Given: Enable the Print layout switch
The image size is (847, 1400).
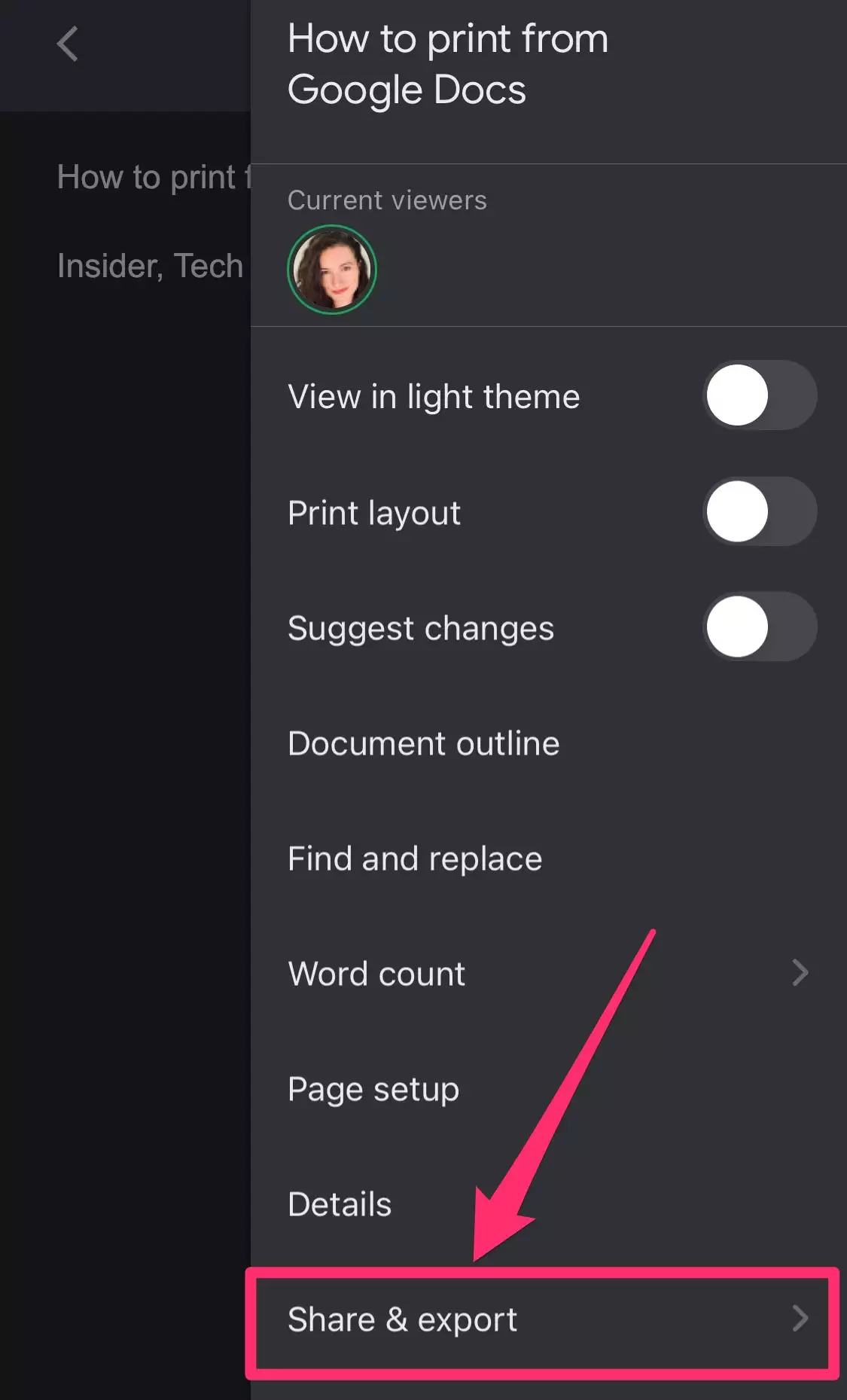Looking at the screenshot, I should [759, 512].
